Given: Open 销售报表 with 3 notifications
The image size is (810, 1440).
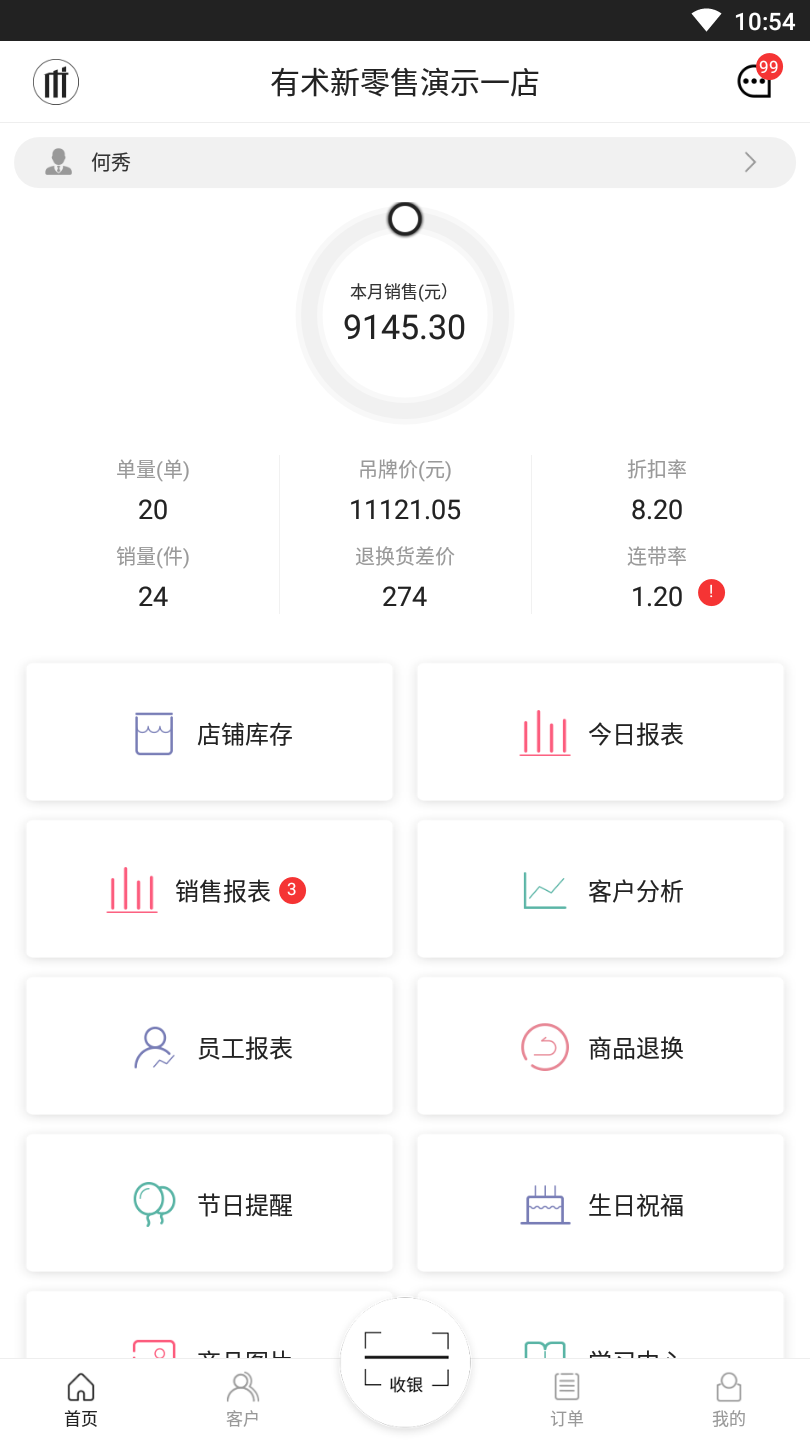Looking at the screenshot, I should point(210,890).
